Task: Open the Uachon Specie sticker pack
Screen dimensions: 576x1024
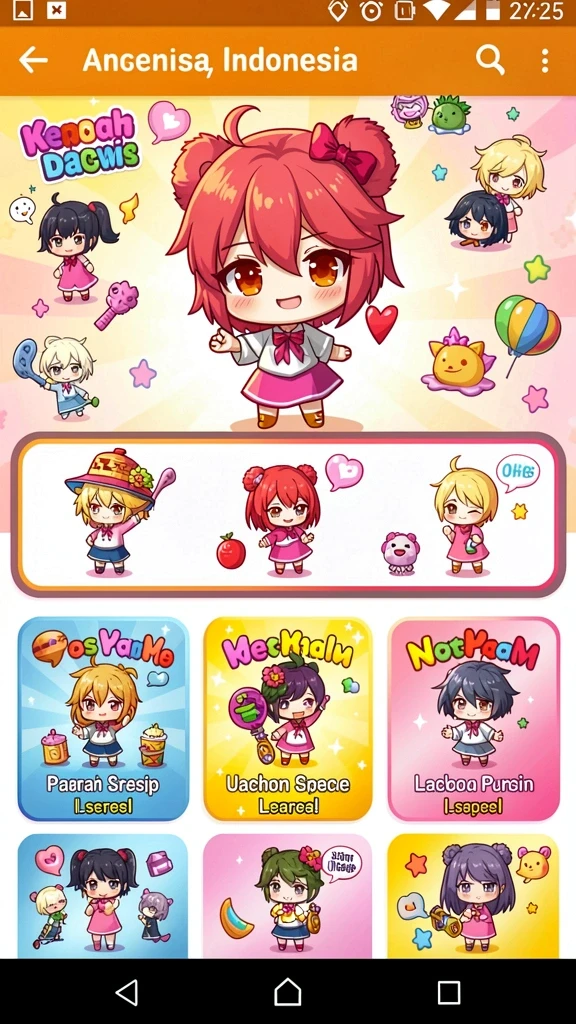Action: 288,719
